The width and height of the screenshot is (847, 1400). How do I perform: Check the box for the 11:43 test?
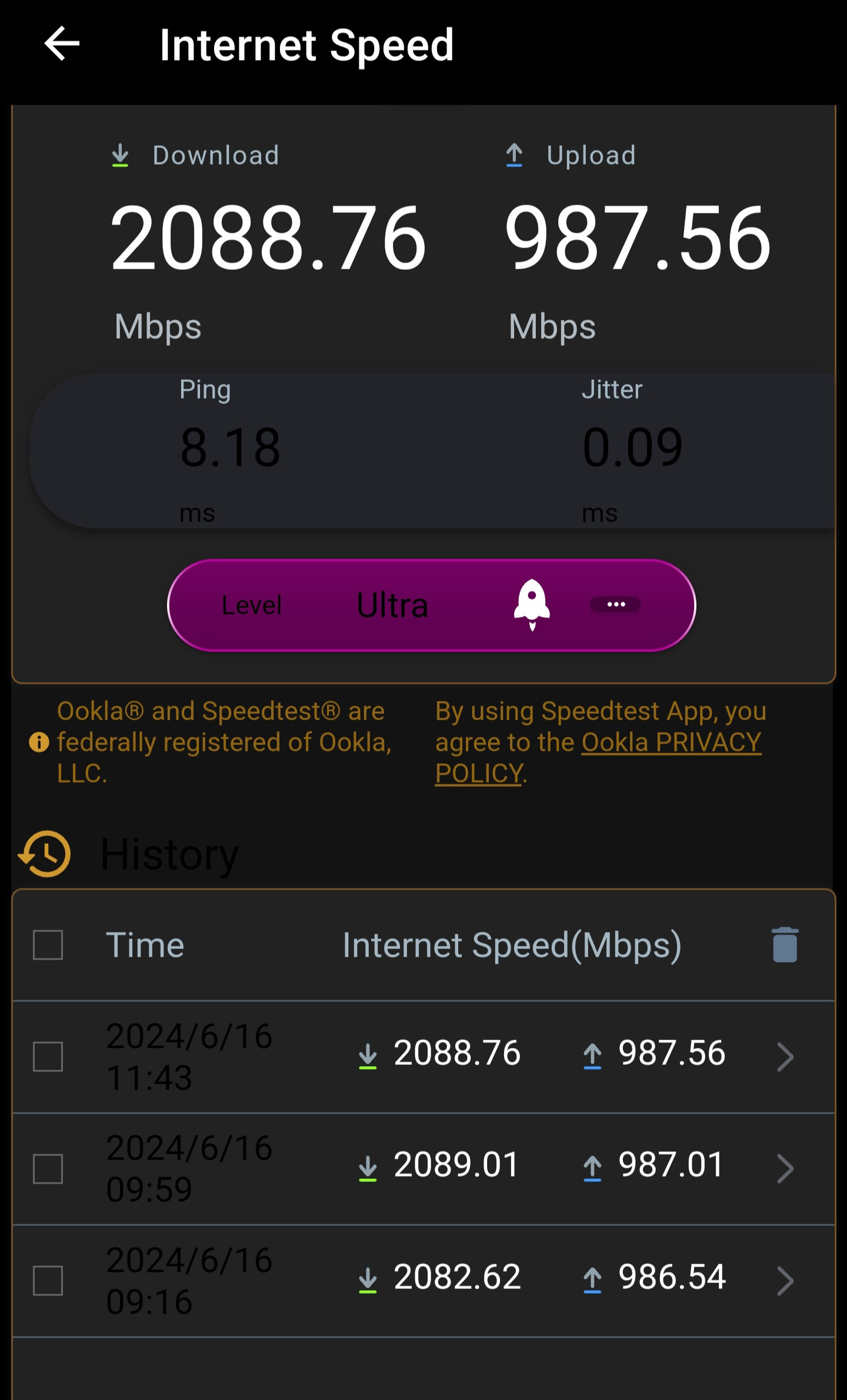[x=48, y=1057]
